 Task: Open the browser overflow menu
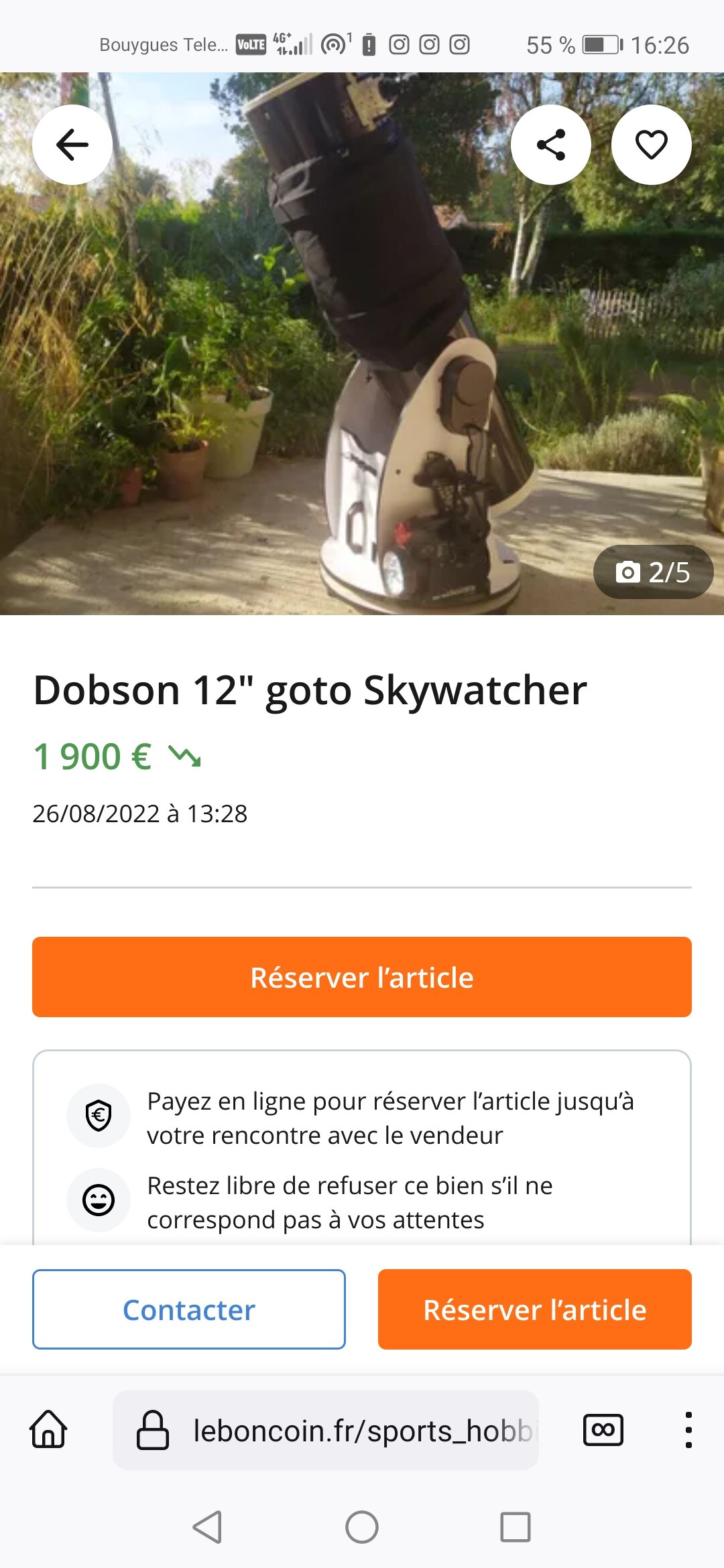688,1430
